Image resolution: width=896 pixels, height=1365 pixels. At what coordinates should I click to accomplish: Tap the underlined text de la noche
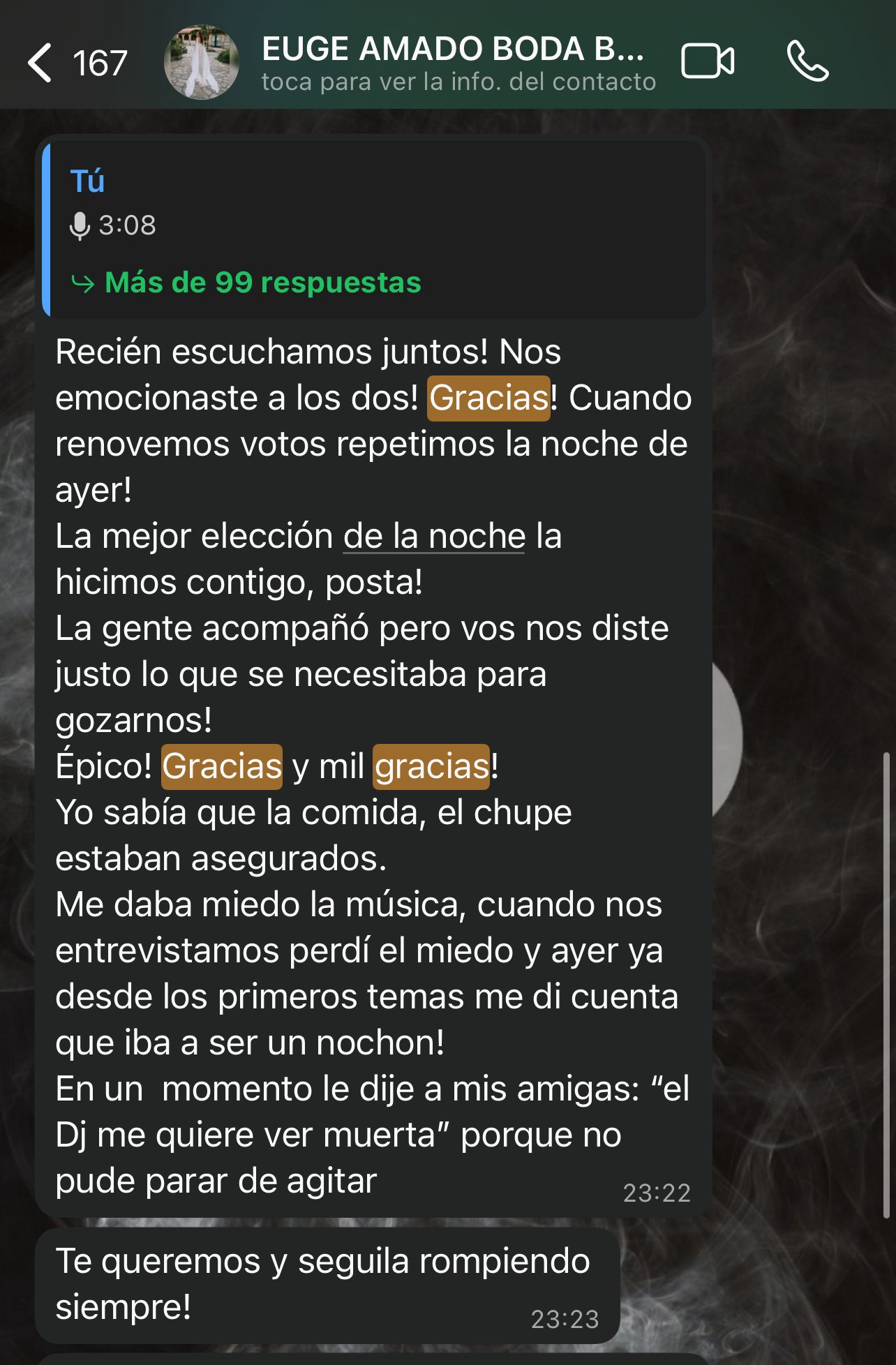[432, 536]
